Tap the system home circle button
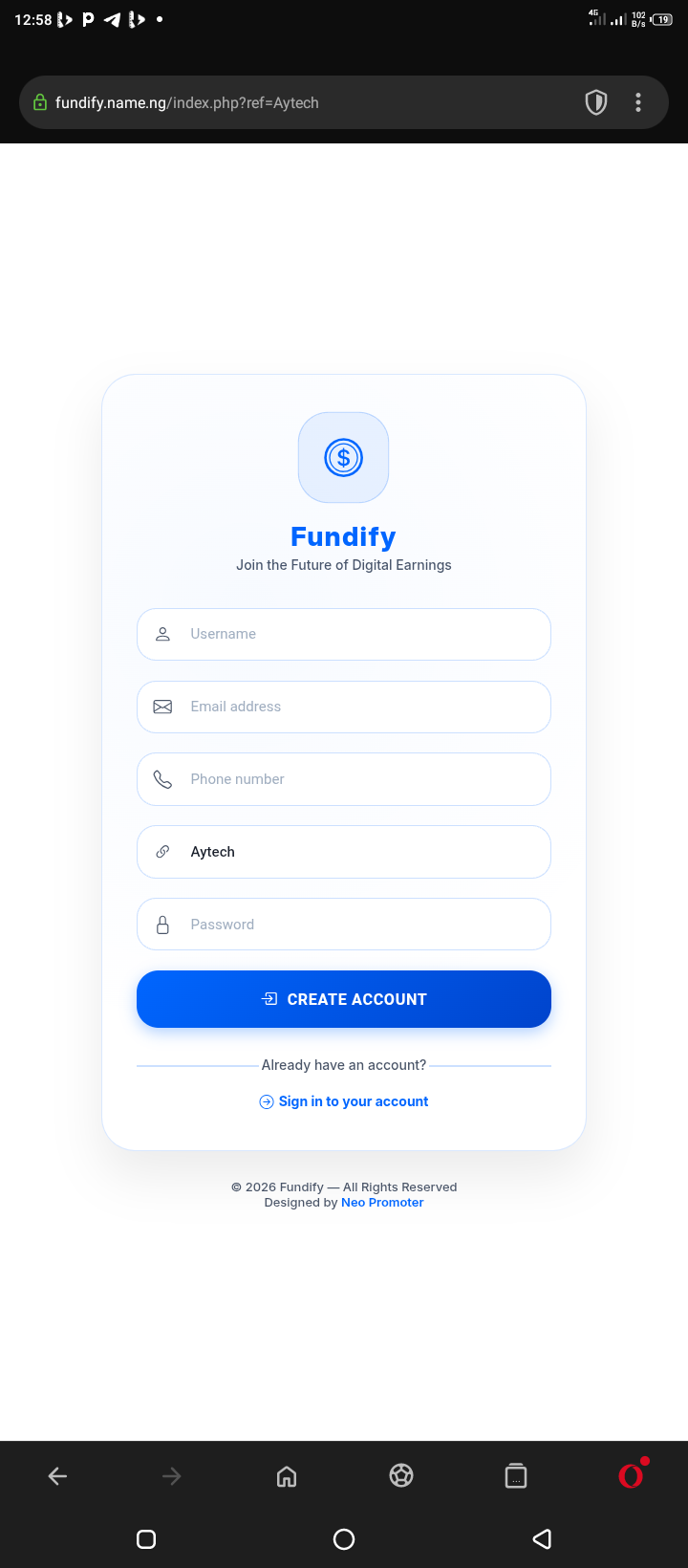 [344, 1538]
